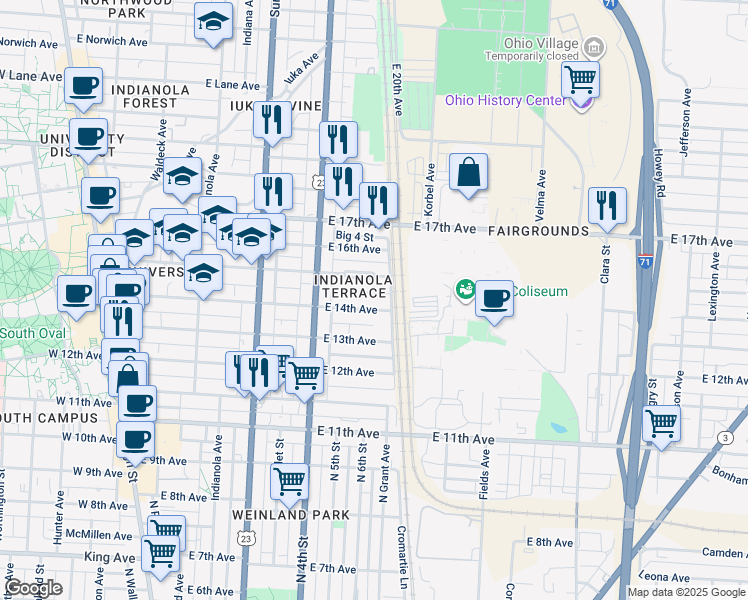Select the coffee cup marker beside Coliseum
This screenshot has width=748, height=600.
click(495, 303)
